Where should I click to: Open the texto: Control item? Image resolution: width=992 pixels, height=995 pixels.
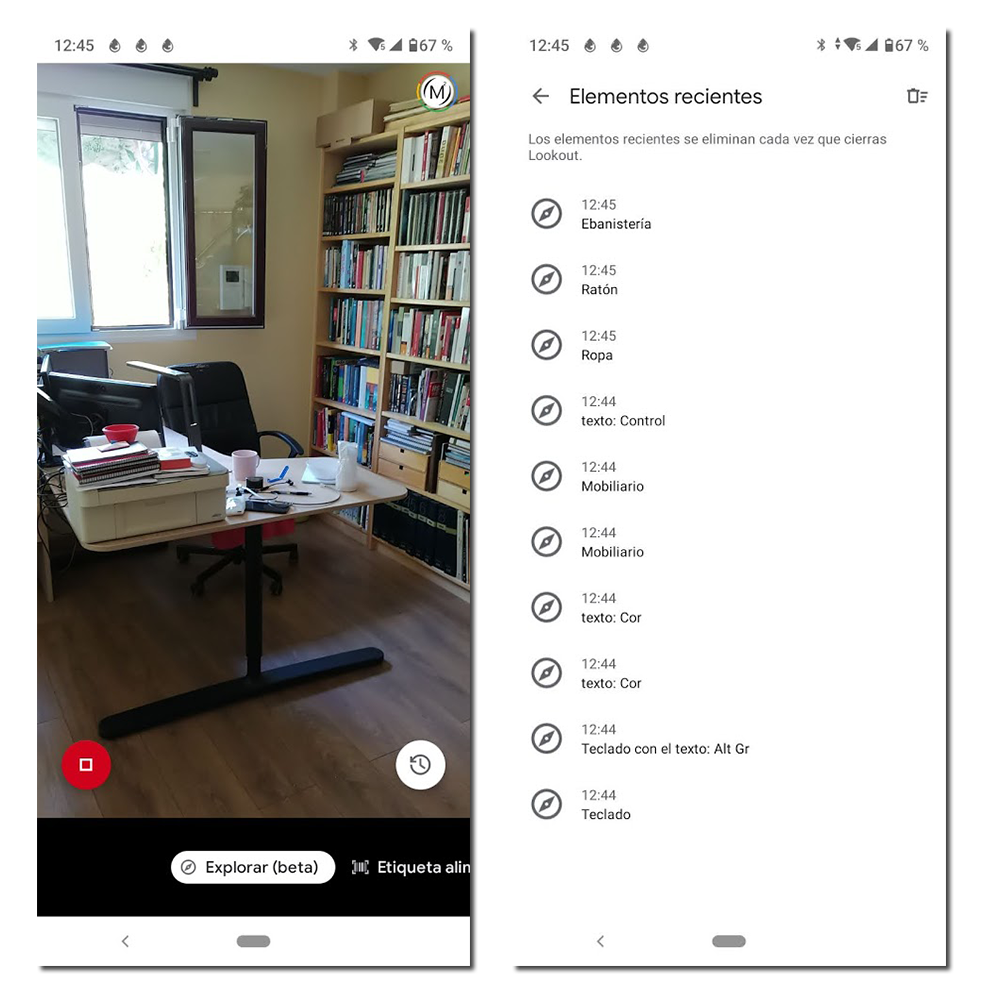pos(622,411)
